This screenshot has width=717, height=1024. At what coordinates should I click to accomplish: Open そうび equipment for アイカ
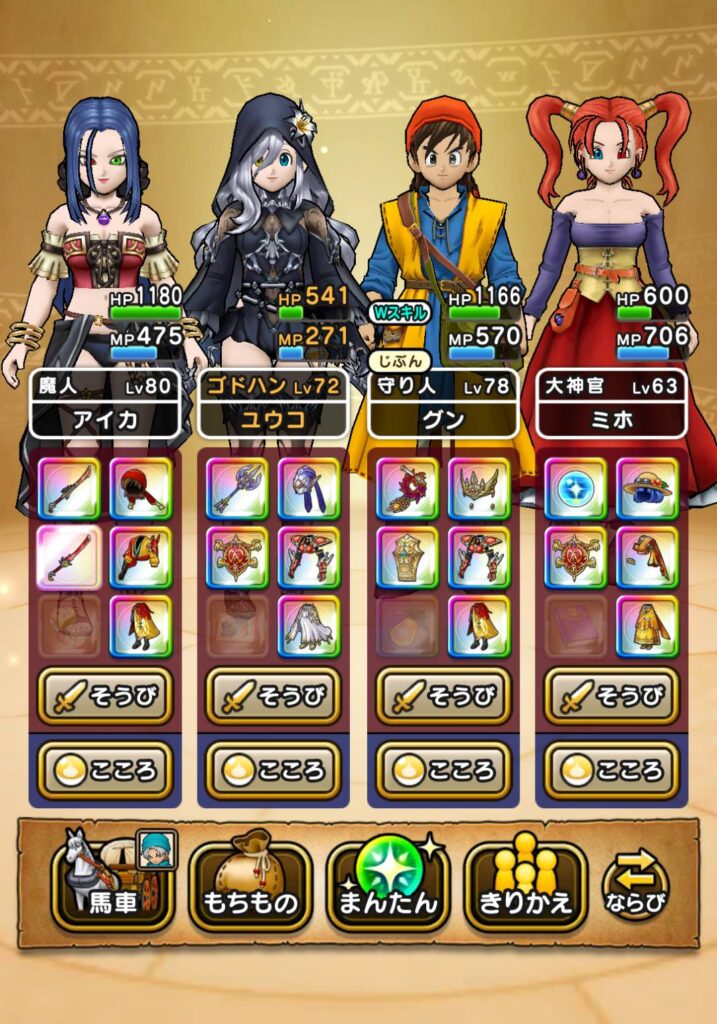click(105, 696)
